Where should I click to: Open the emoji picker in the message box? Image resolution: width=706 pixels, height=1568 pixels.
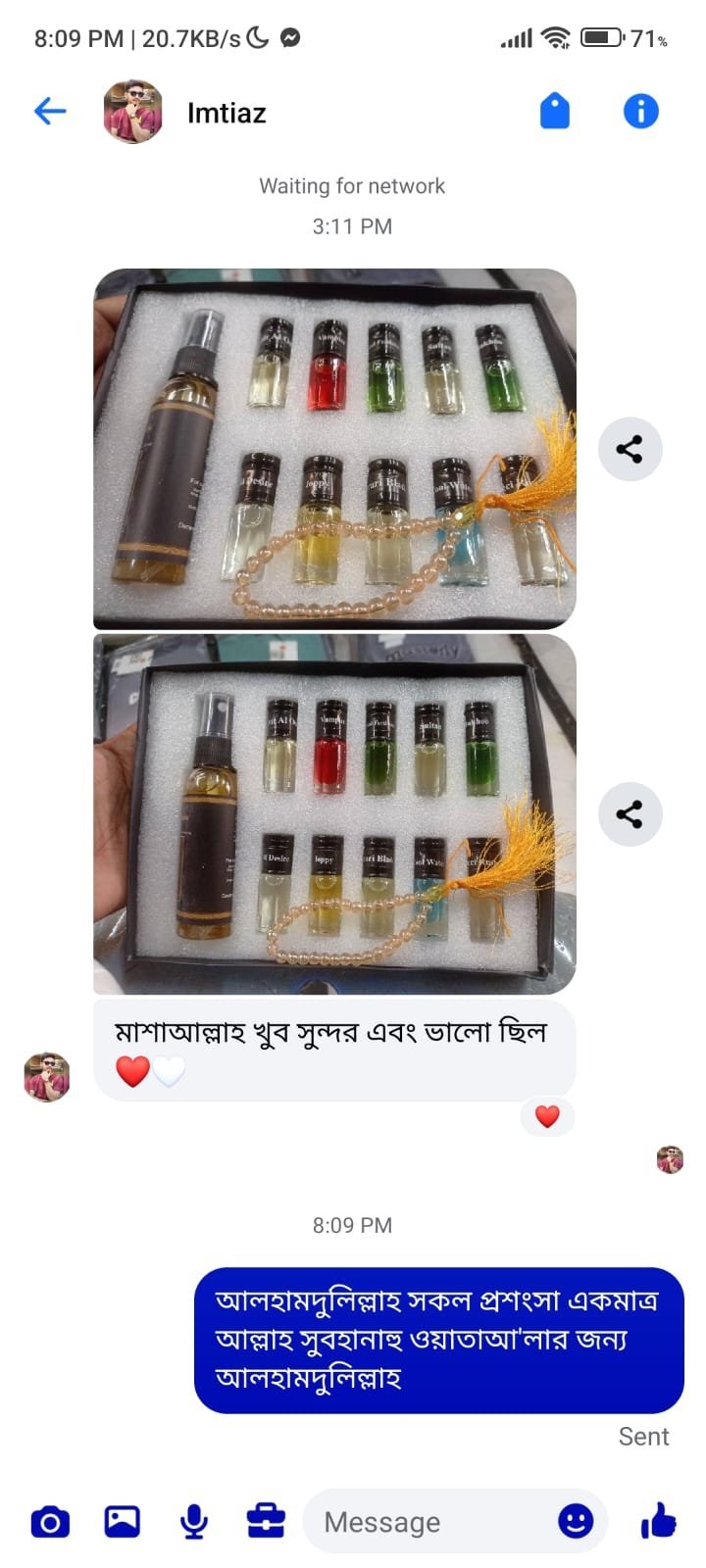click(576, 1521)
